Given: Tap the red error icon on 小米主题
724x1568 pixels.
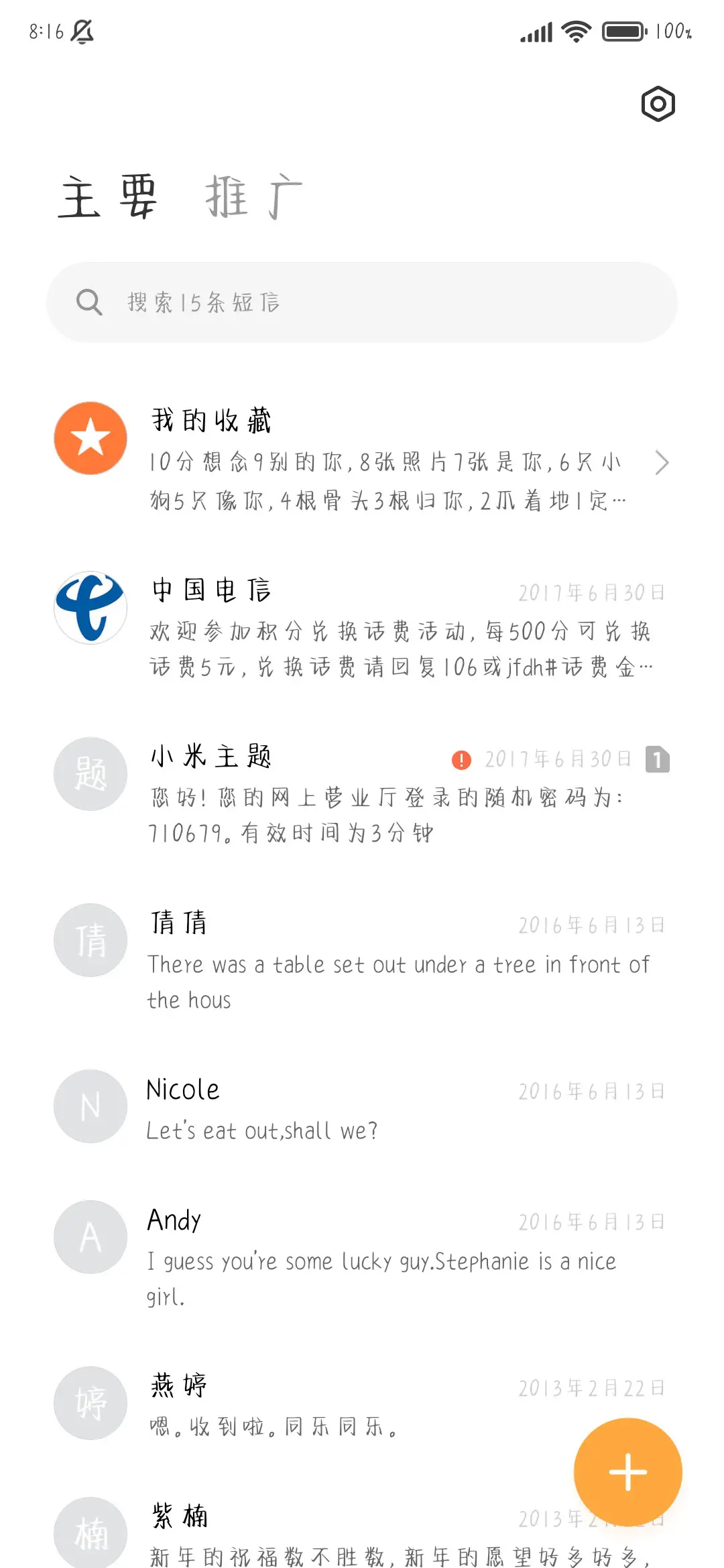Looking at the screenshot, I should pyautogui.click(x=461, y=758).
